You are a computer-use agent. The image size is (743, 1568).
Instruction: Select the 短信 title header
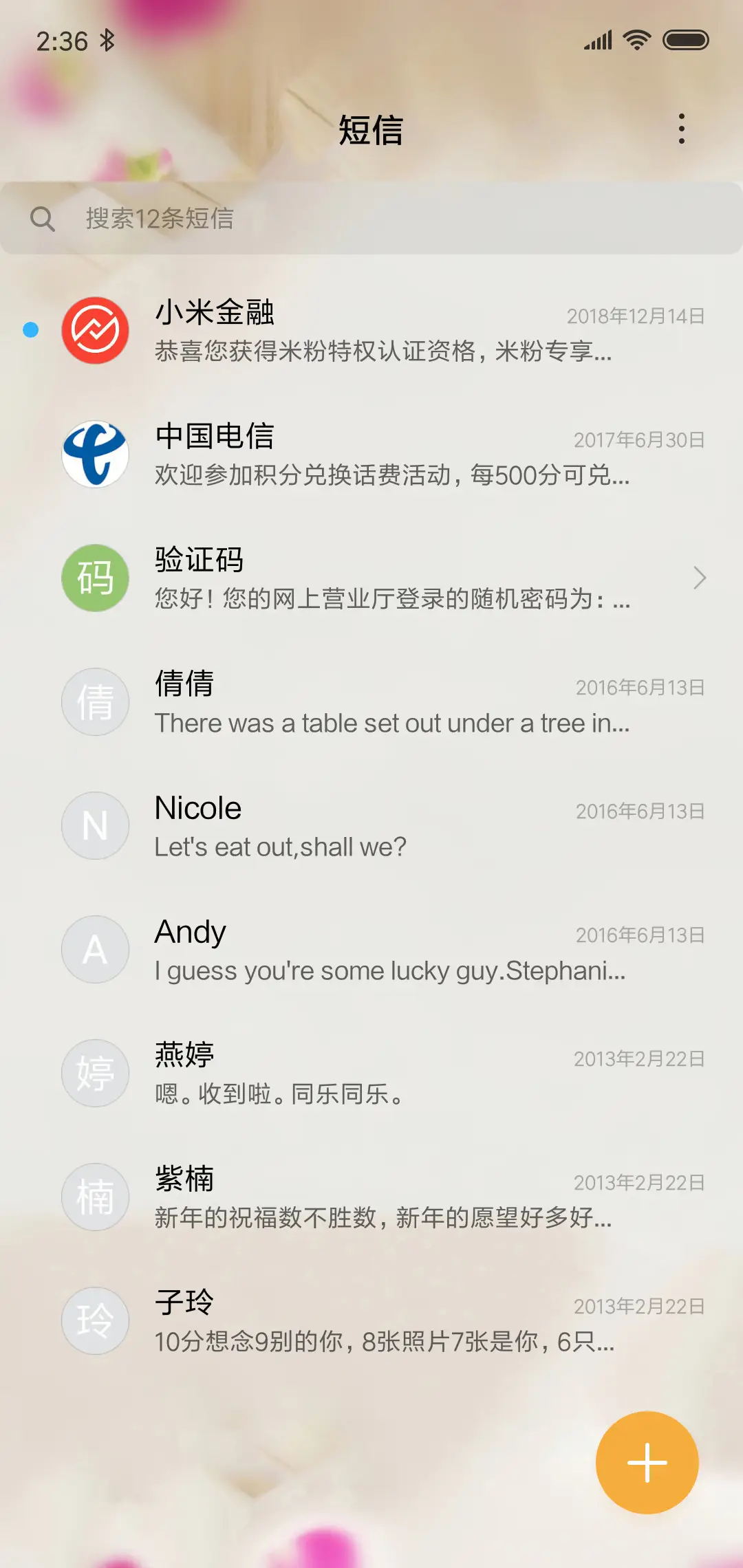371,131
